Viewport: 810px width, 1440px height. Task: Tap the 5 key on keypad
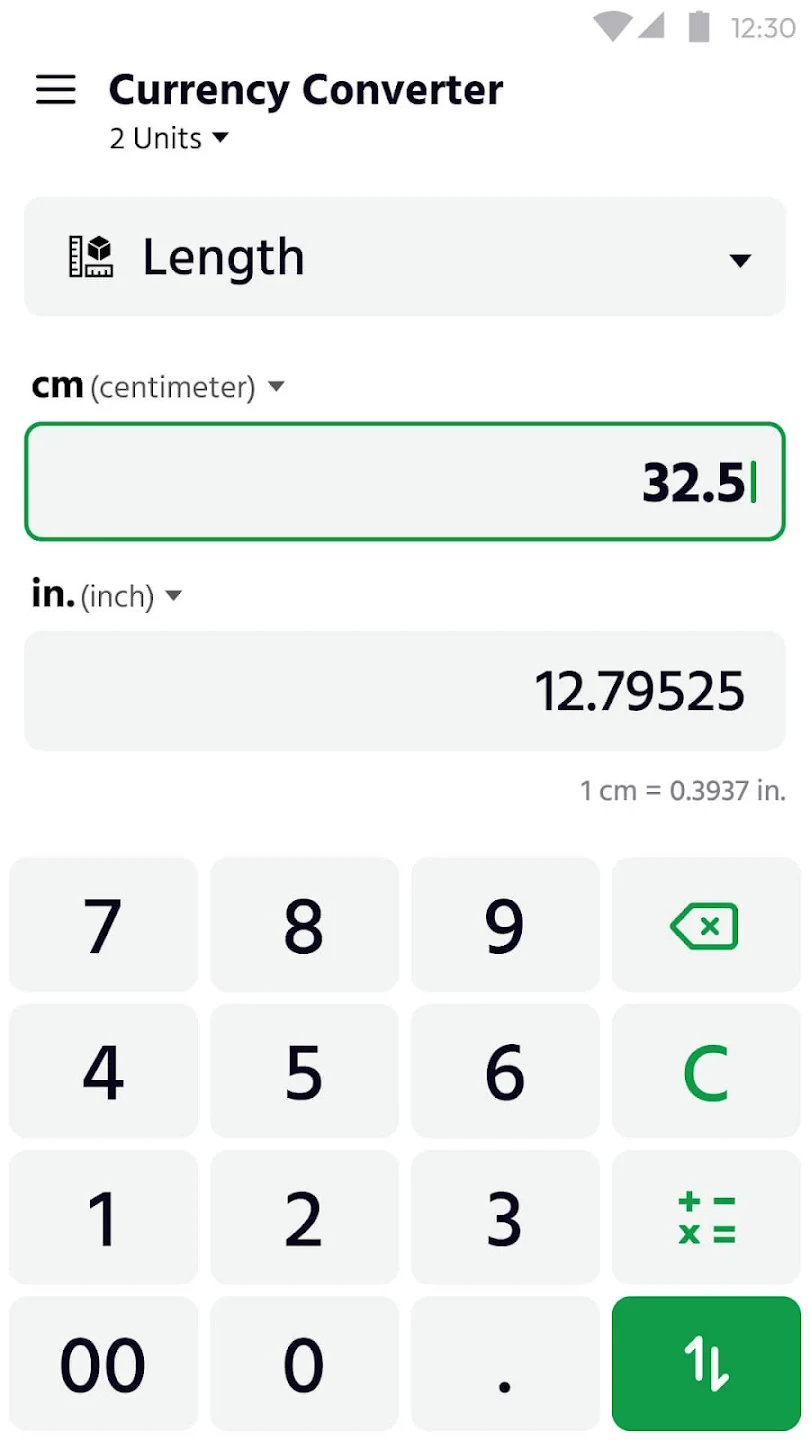pyautogui.click(x=304, y=1073)
